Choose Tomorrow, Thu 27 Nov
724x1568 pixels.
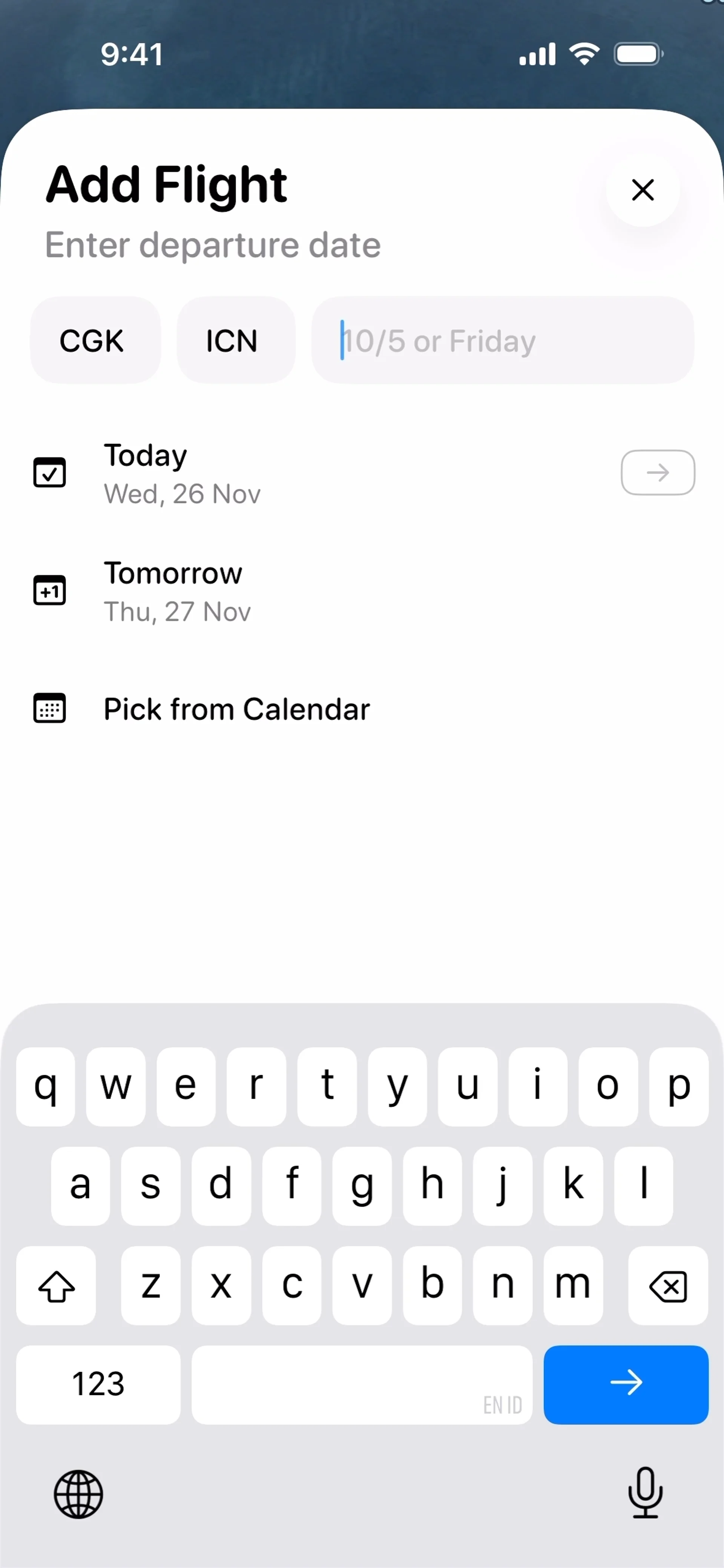click(x=176, y=591)
